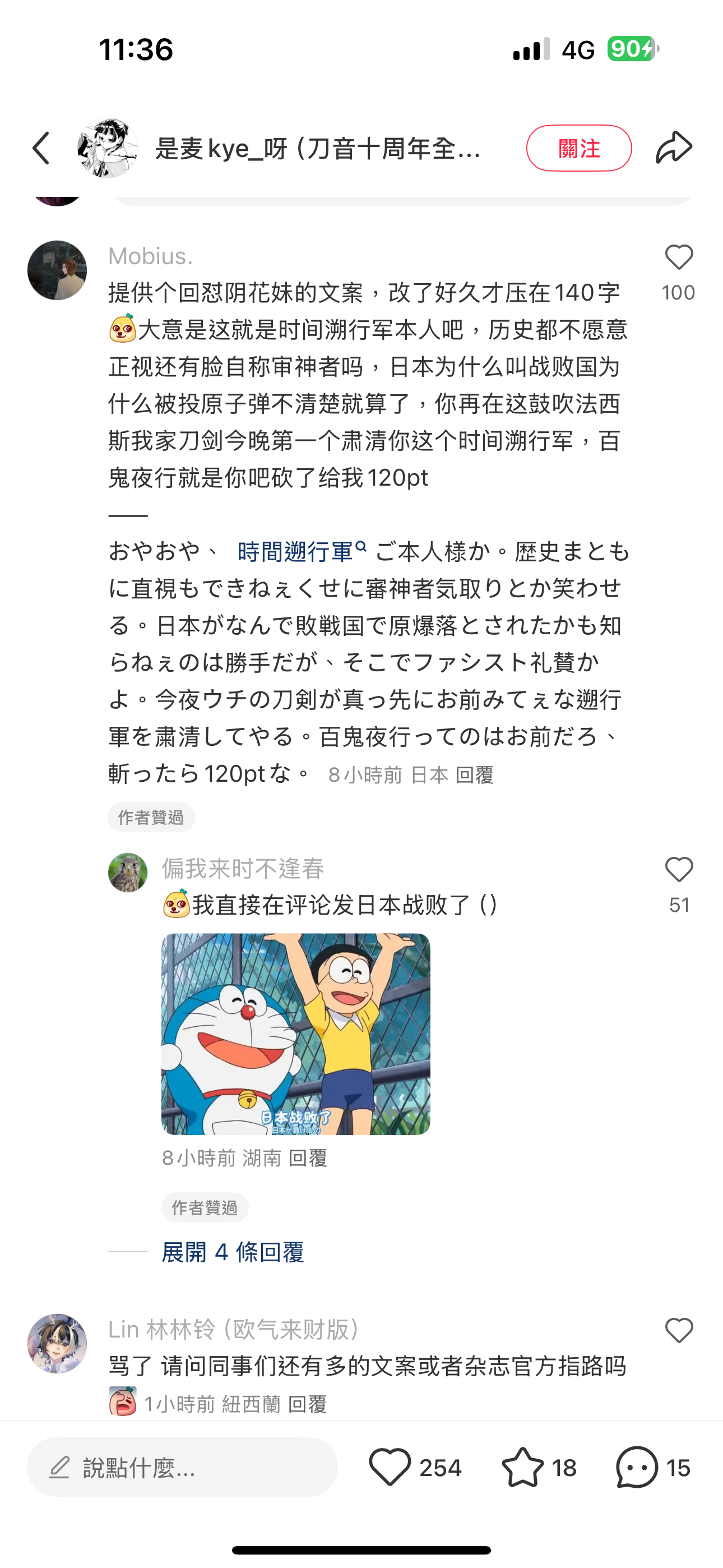Like the comment by Mobius.
This screenshot has width=723, height=1568.
[x=679, y=258]
